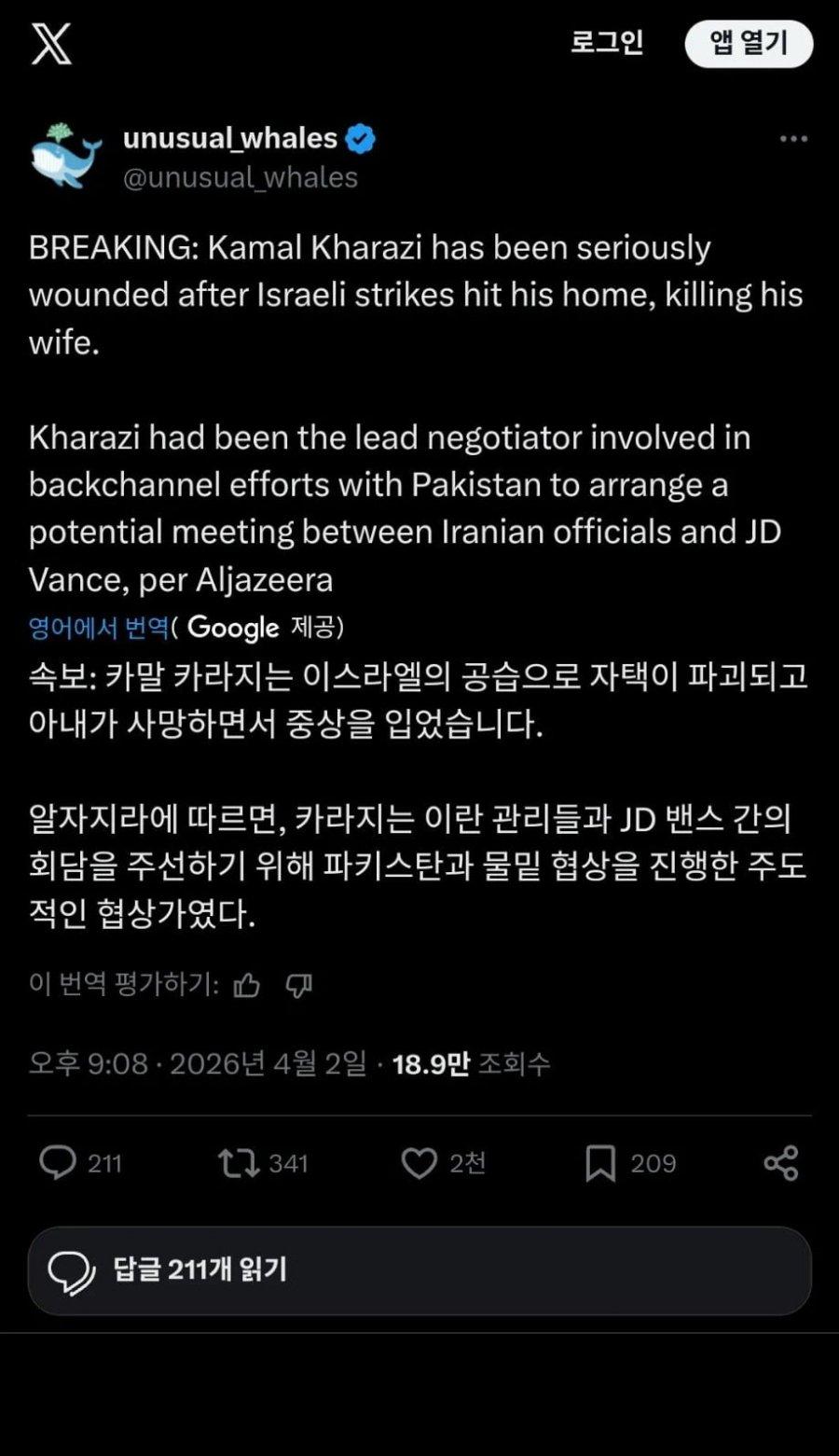The height and width of the screenshot is (1456, 839).
Task: Open the unusual_whales profile avatar
Action: click(x=65, y=156)
